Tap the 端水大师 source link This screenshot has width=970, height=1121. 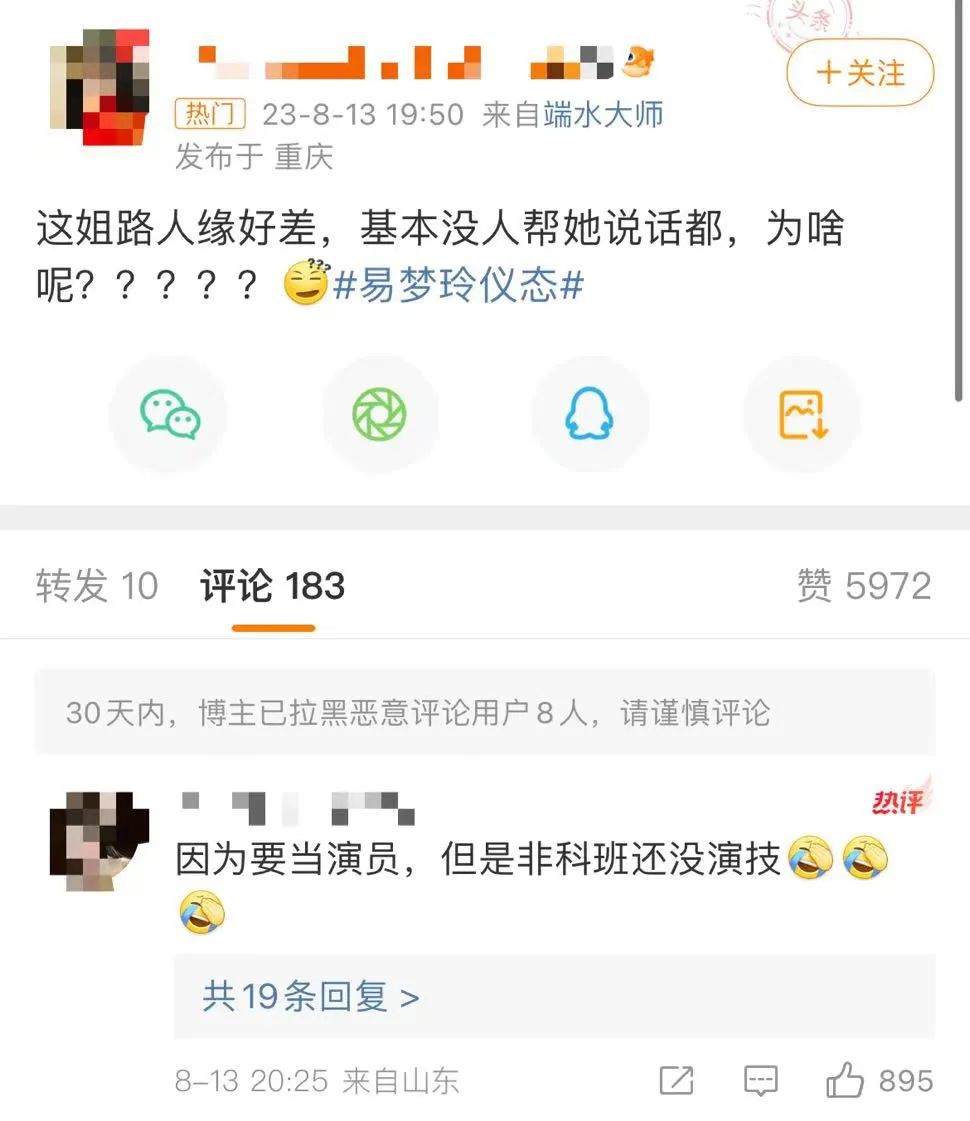click(603, 114)
